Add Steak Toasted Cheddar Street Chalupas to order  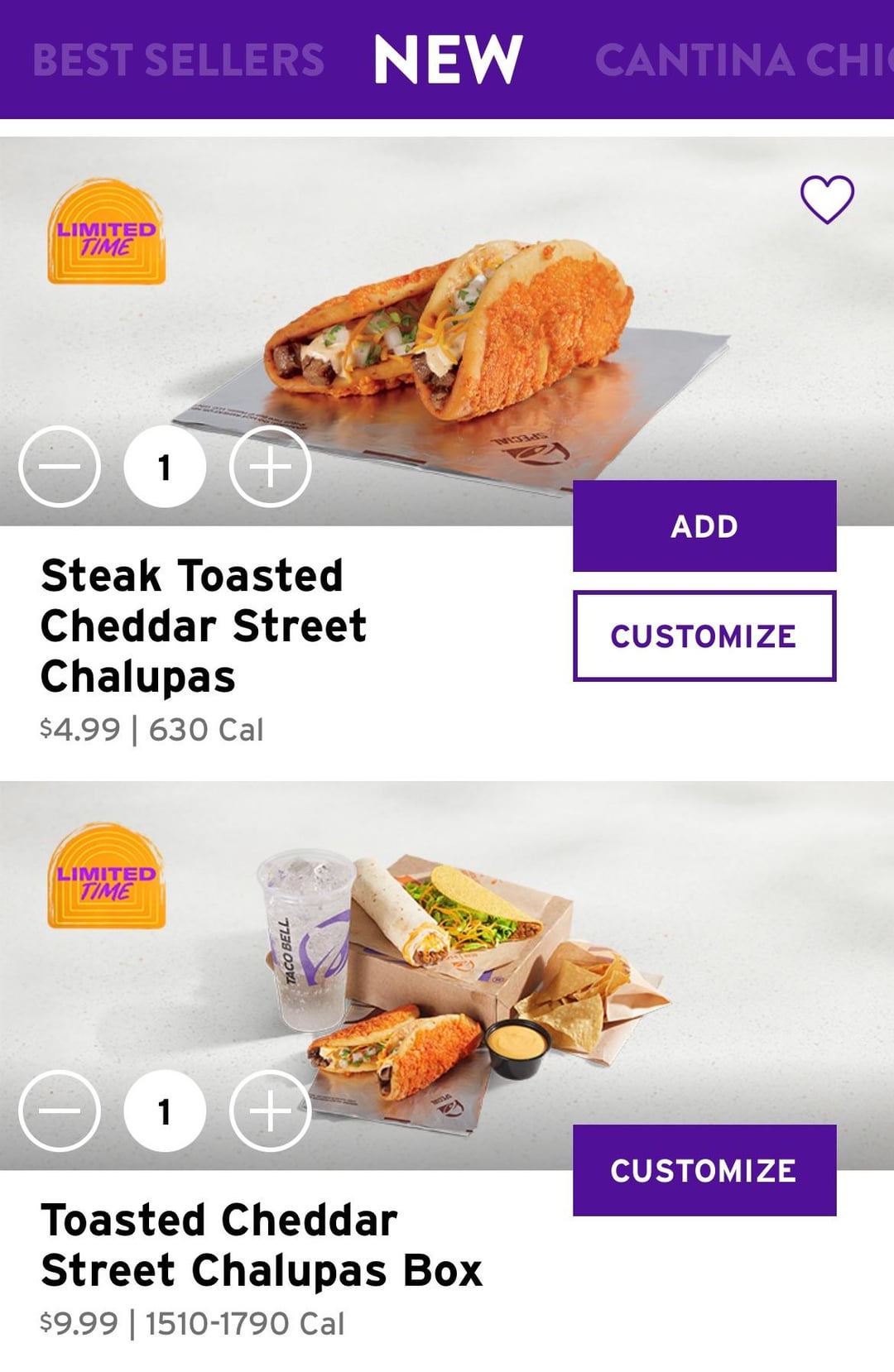point(704,526)
